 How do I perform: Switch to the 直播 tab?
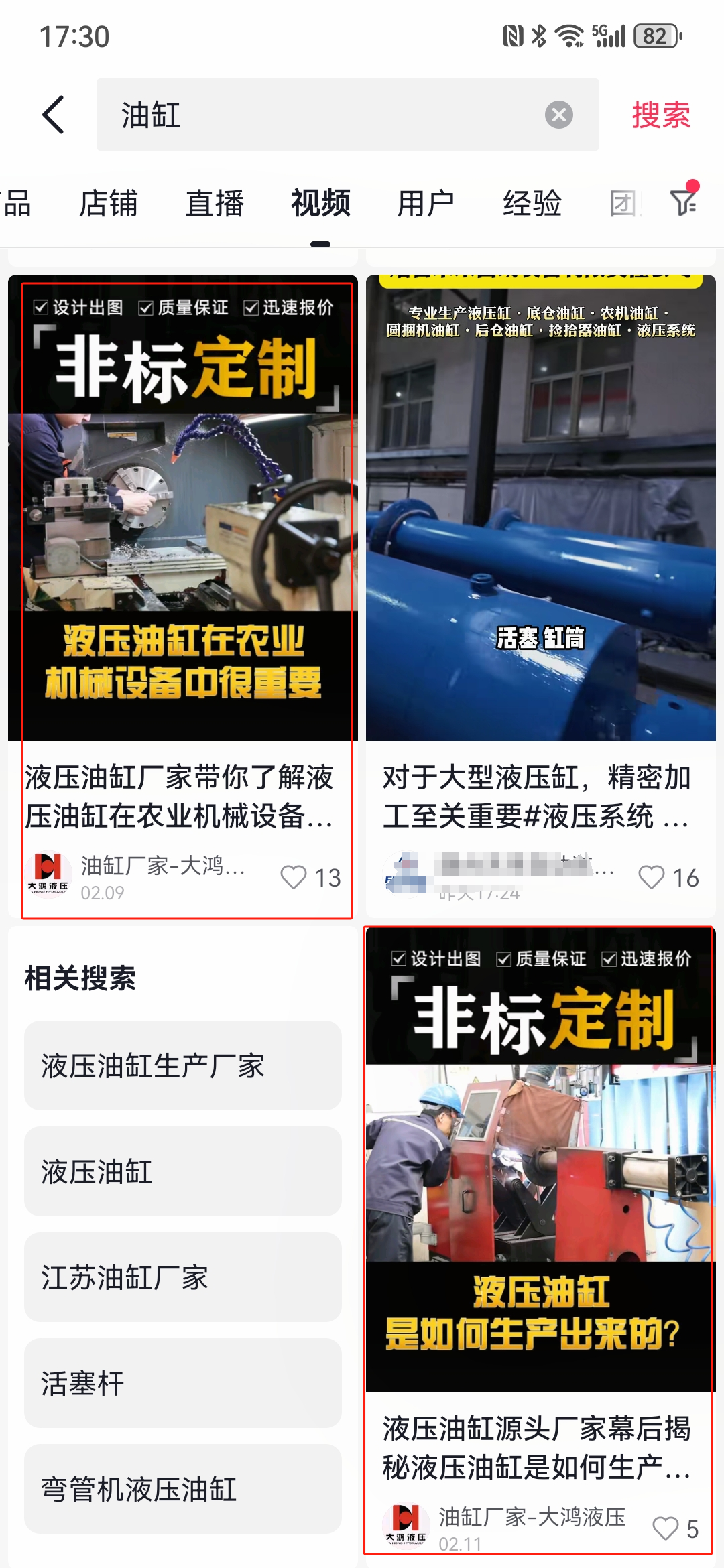[x=215, y=204]
